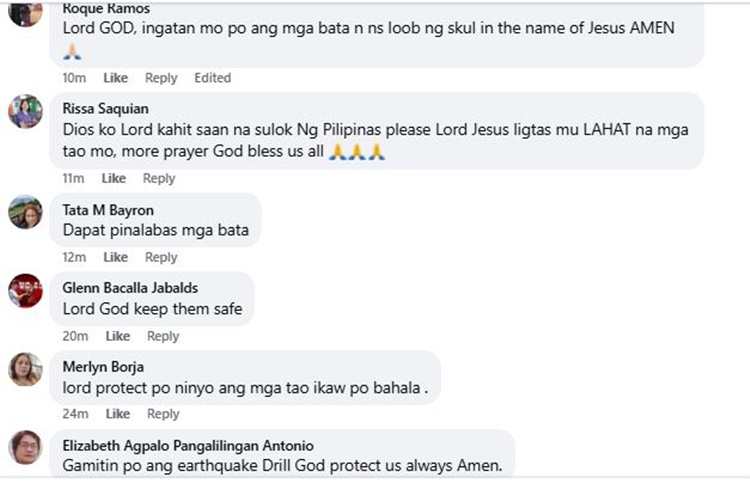Reply to Glenn Bacalla Jabalds's comment
This screenshot has width=750, height=483.
tap(163, 336)
